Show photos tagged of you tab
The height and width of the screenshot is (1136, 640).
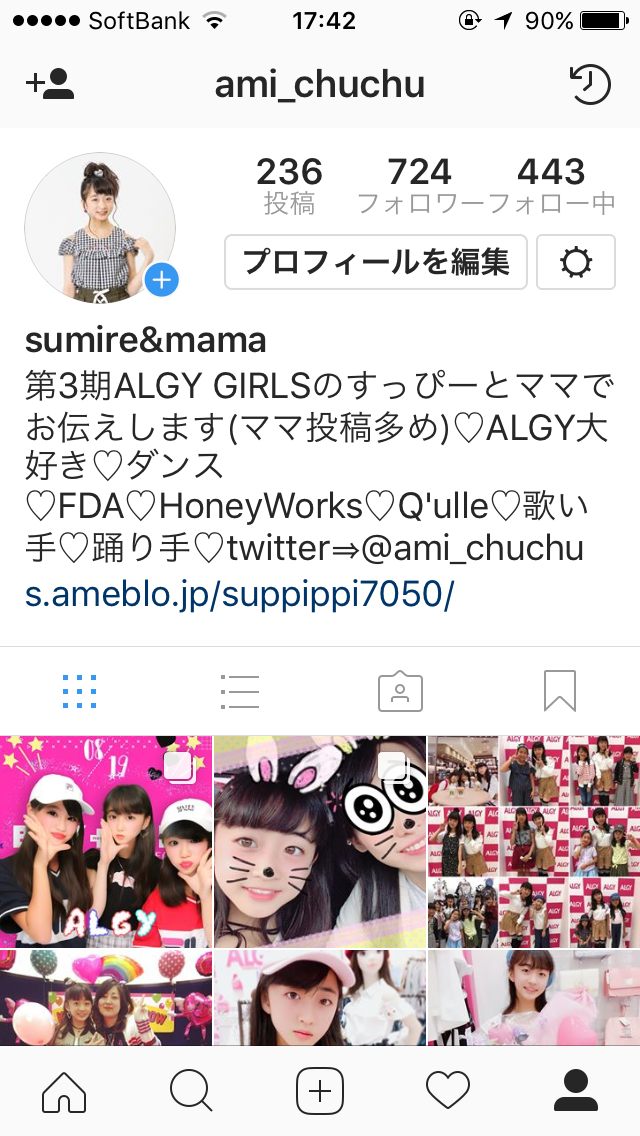[400, 691]
